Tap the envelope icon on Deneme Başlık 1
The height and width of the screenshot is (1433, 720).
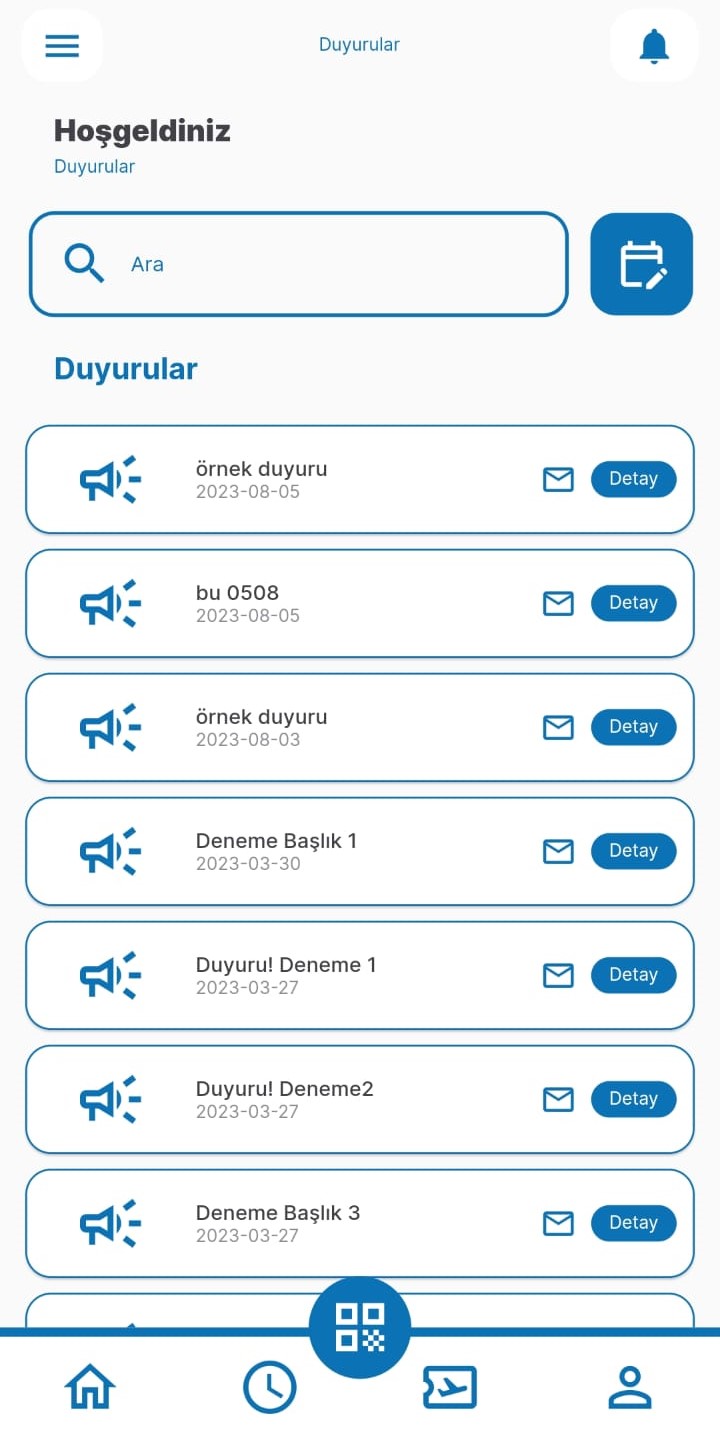[x=558, y=851]
